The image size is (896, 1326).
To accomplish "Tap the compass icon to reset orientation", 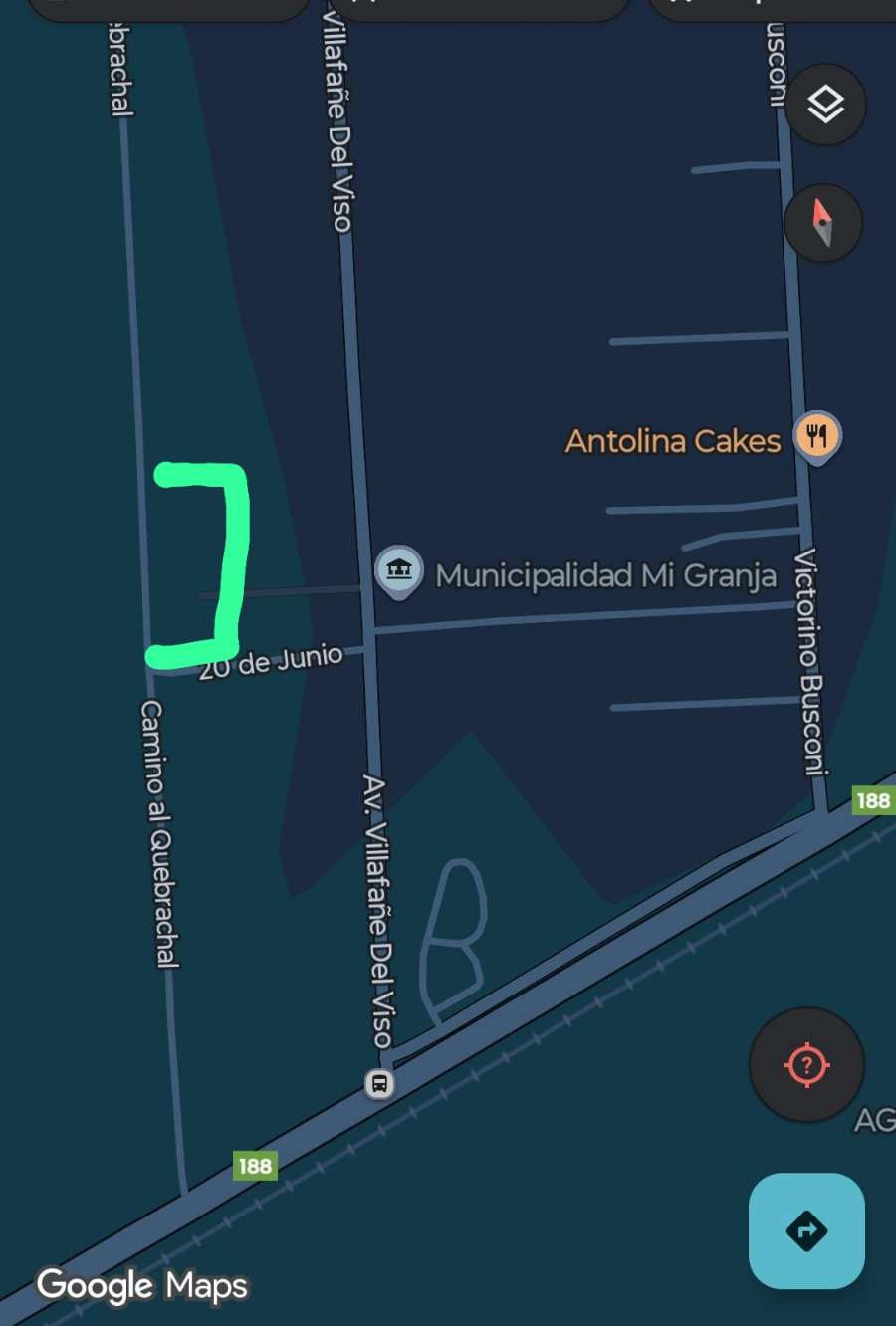I will coord(822,223).
